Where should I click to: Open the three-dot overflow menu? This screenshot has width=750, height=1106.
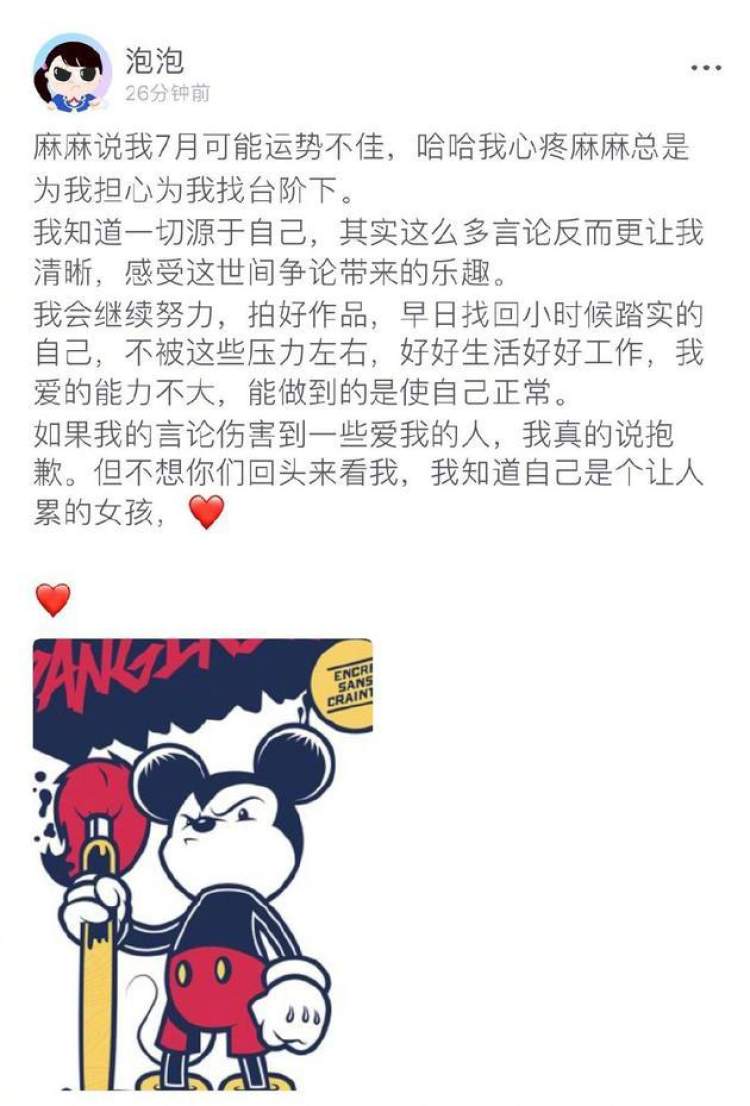[706, 68]
